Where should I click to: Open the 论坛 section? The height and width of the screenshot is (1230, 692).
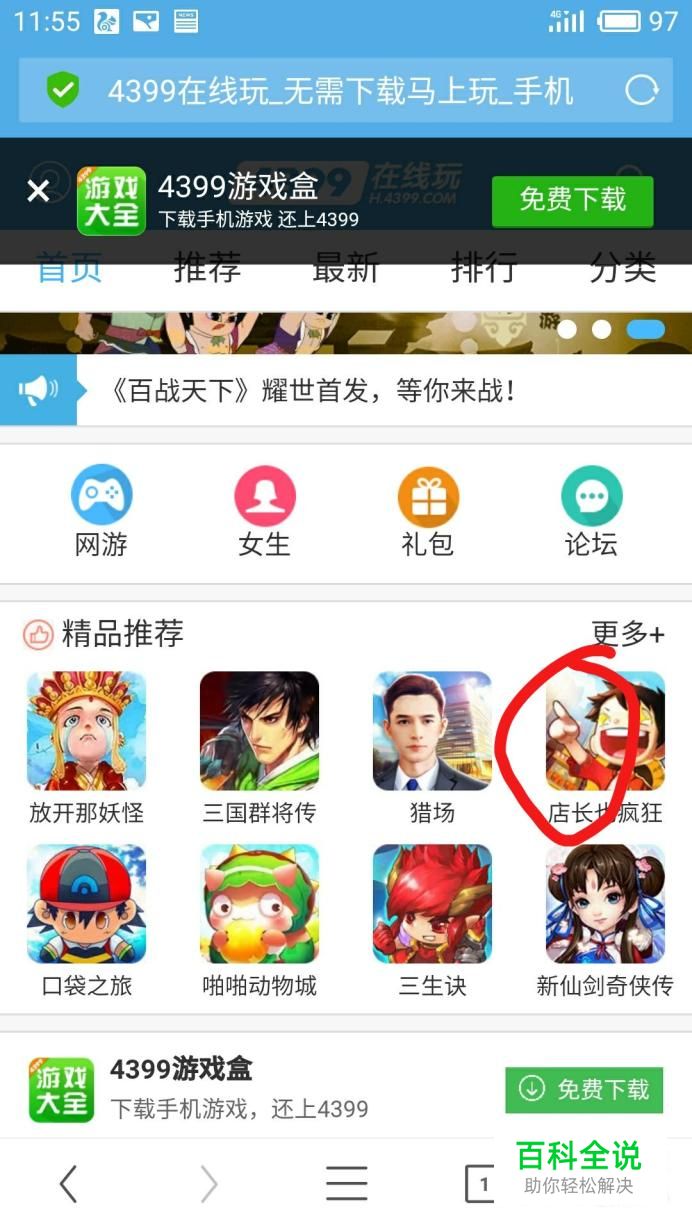coord(591,511)
